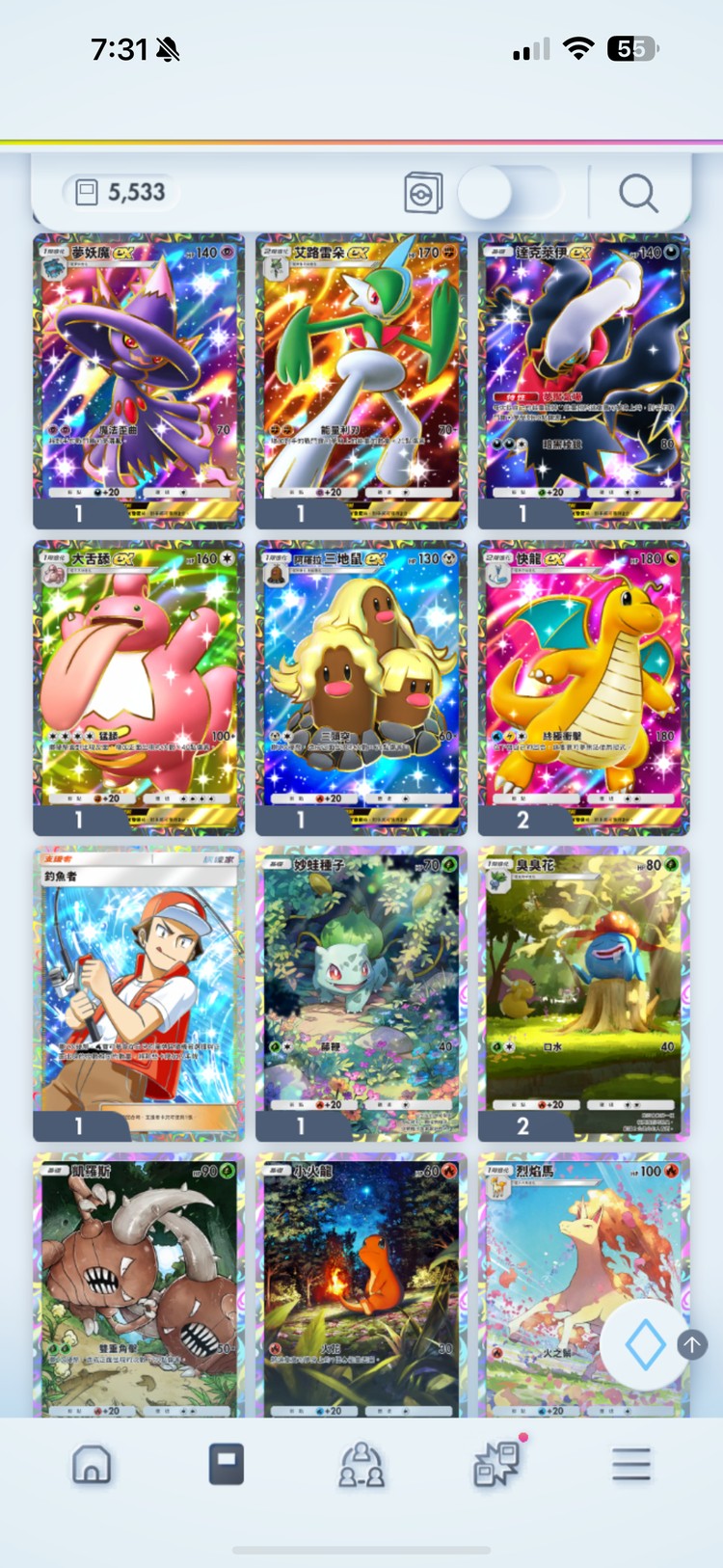
Task: Tap the scroll-to-top arrow button
Action: pos(692,1344)
